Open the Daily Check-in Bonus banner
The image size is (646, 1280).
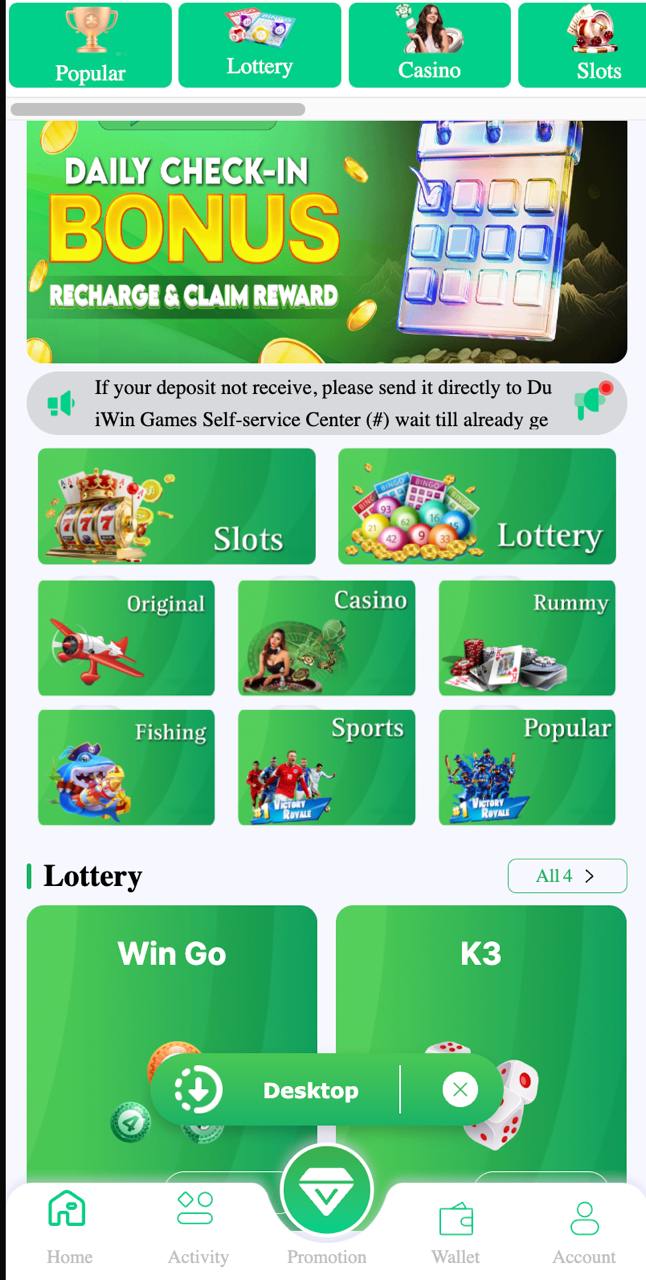326,241
